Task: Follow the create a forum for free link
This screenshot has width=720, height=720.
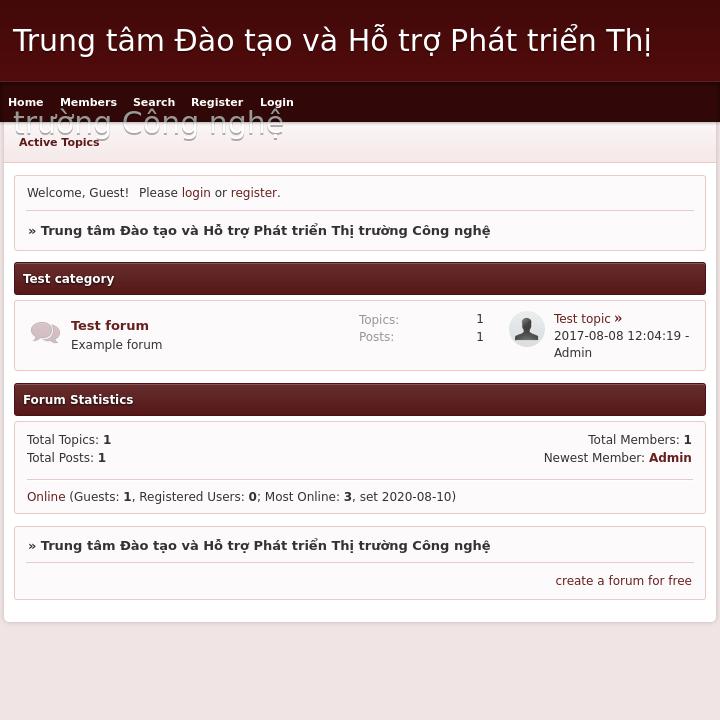Action: 623,581
